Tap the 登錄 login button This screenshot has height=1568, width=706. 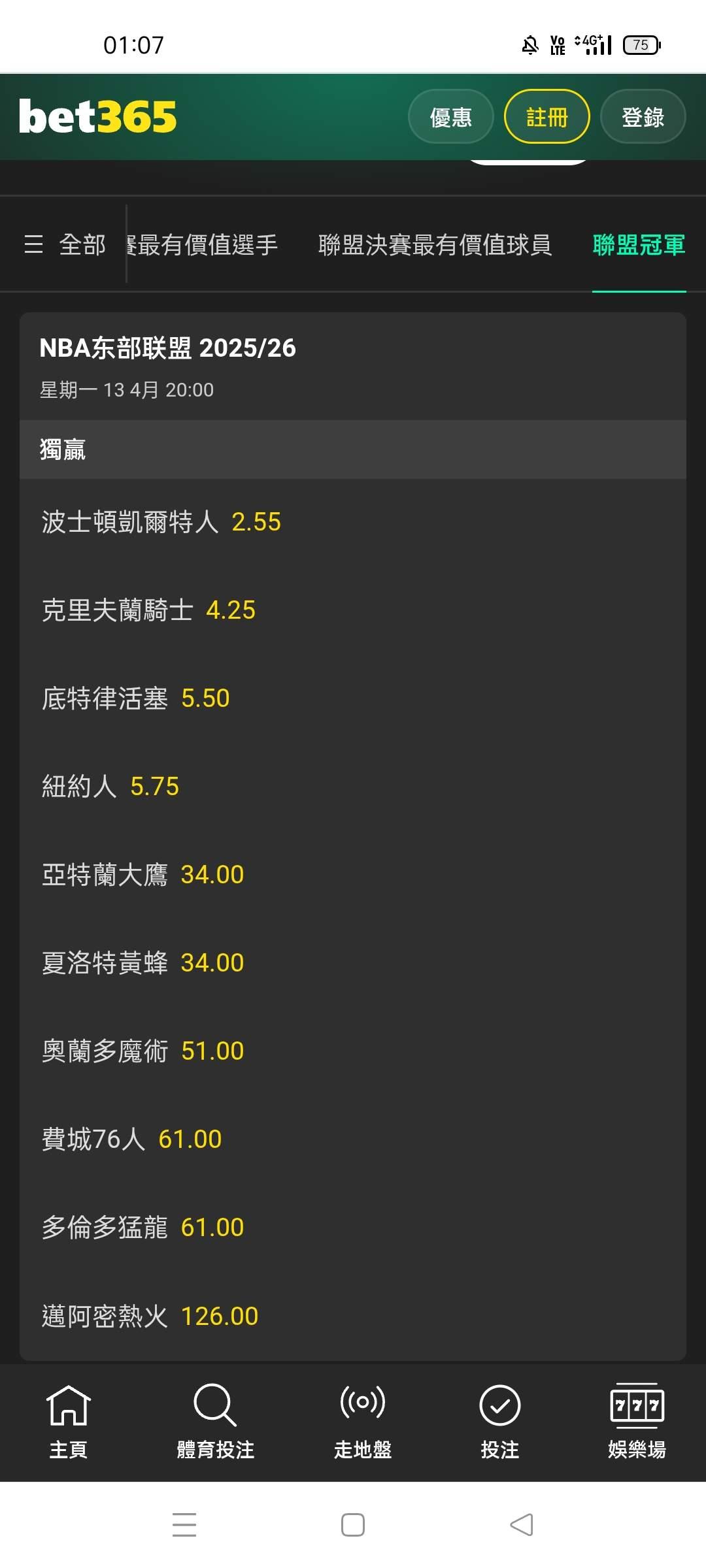643,117
